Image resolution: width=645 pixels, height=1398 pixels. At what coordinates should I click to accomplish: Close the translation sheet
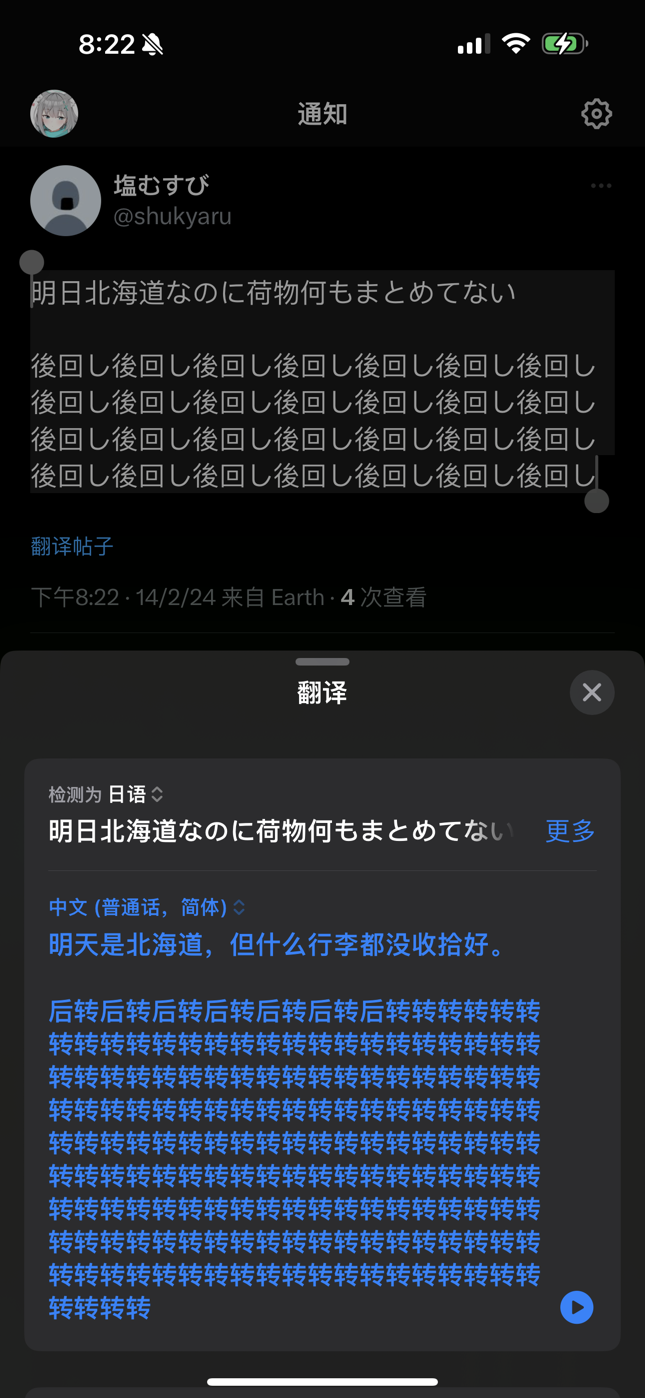point(592,692)
